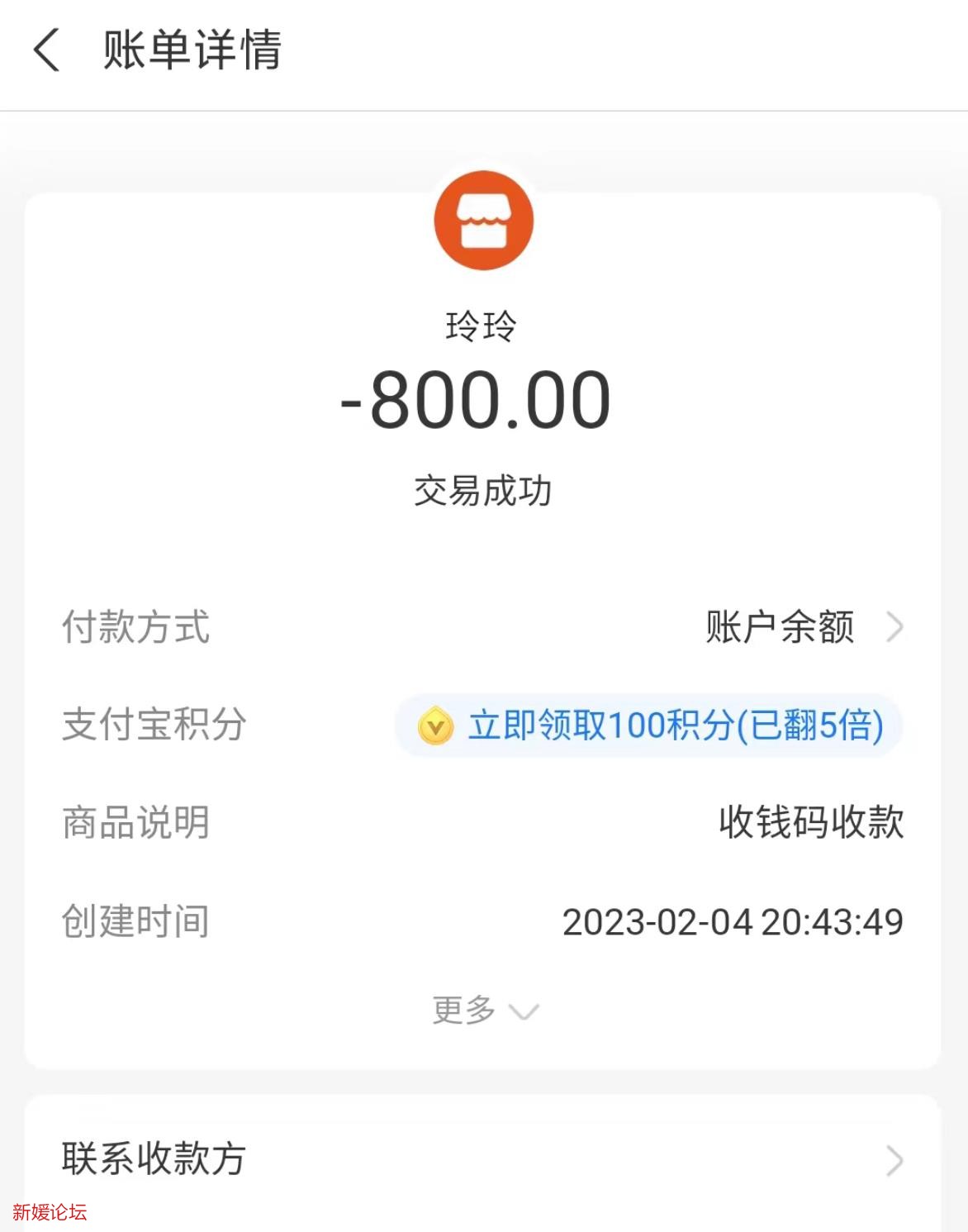
Task: Expand the 更多 section
Action: 483,1010
